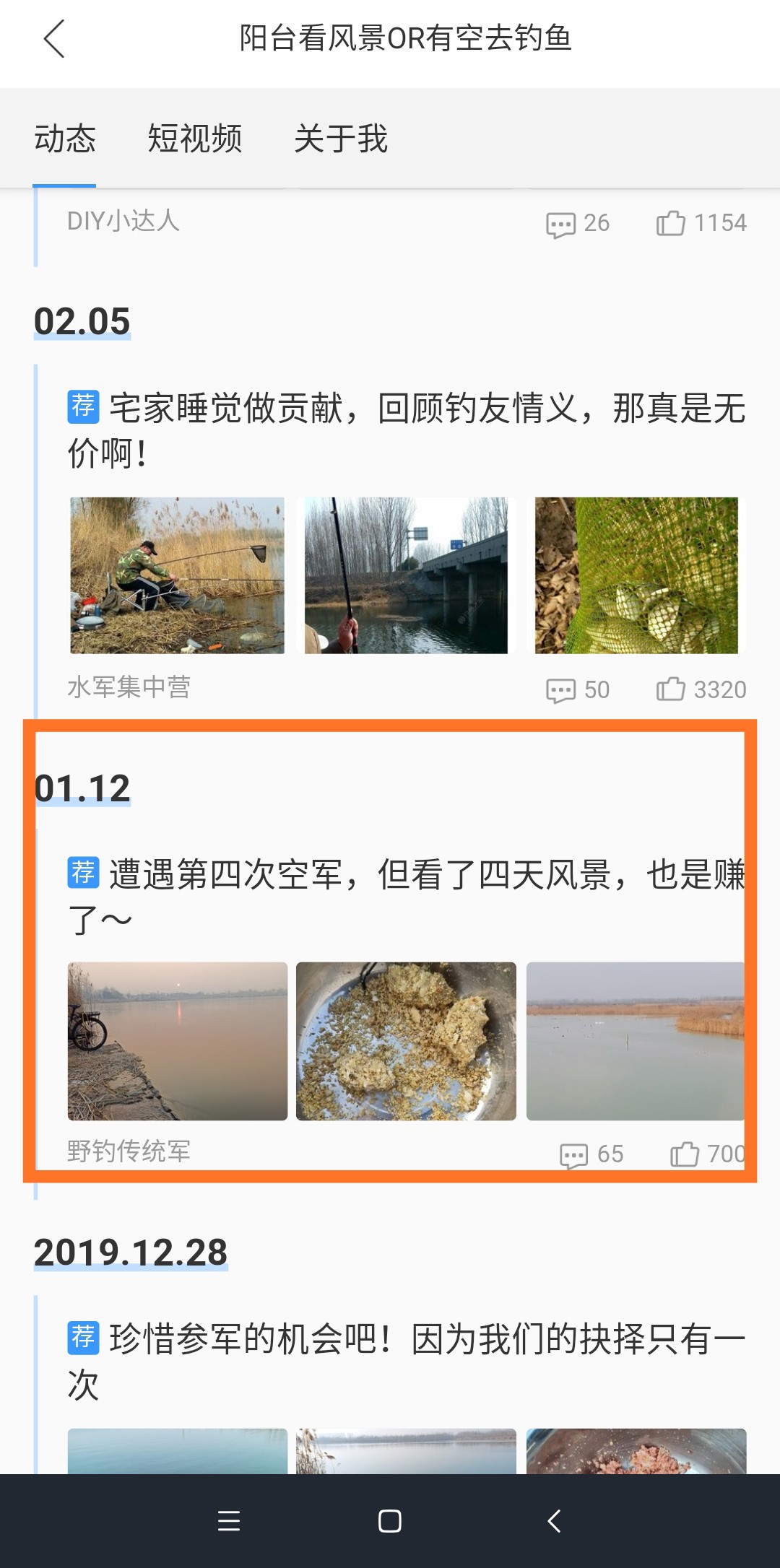Like the 水军集中营 post
Image resolution: width=780 pixels, height=1568 pixels.
(x=701, y=689)
